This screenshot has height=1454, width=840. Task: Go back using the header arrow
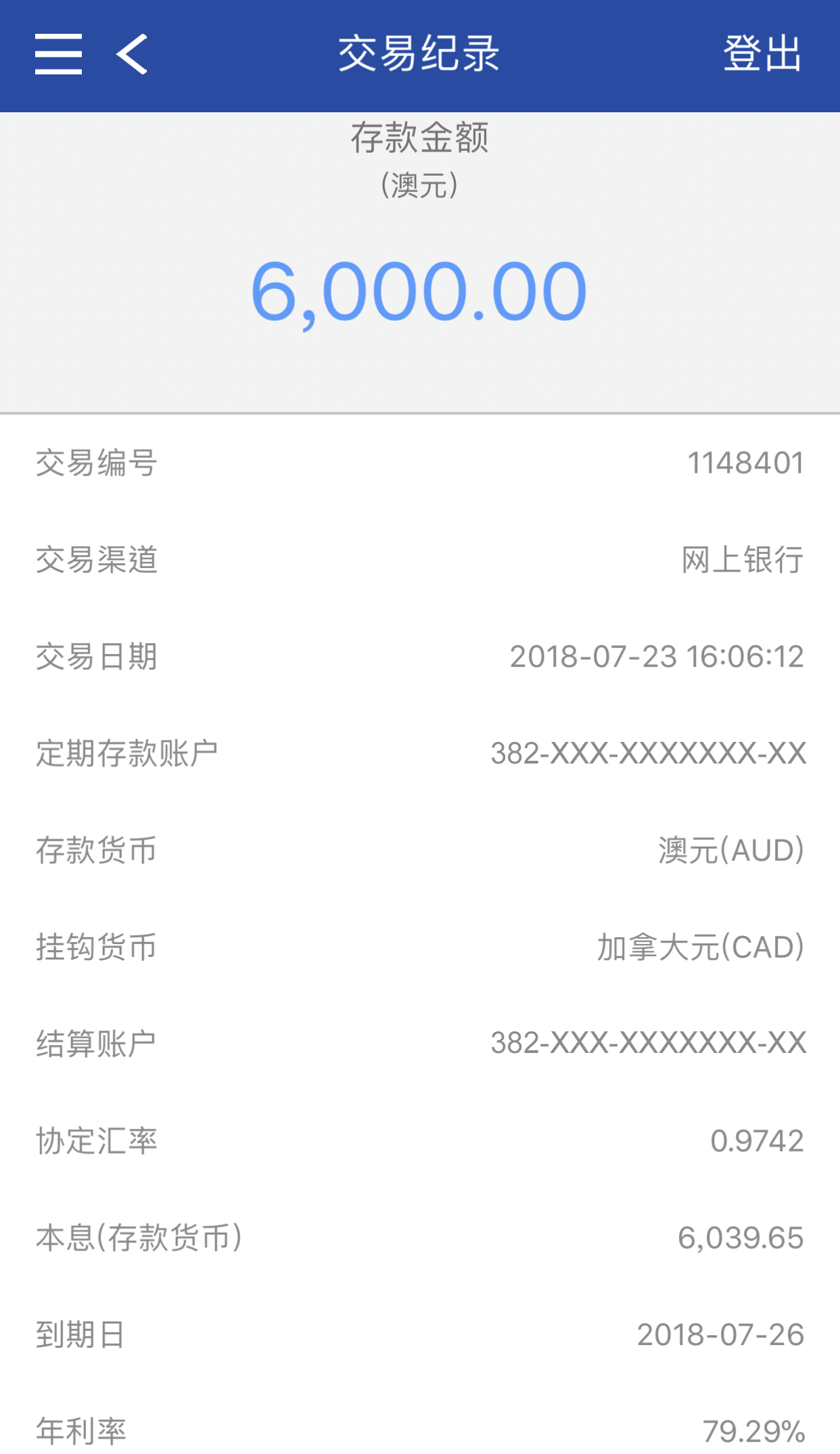(x=132, y=54)
